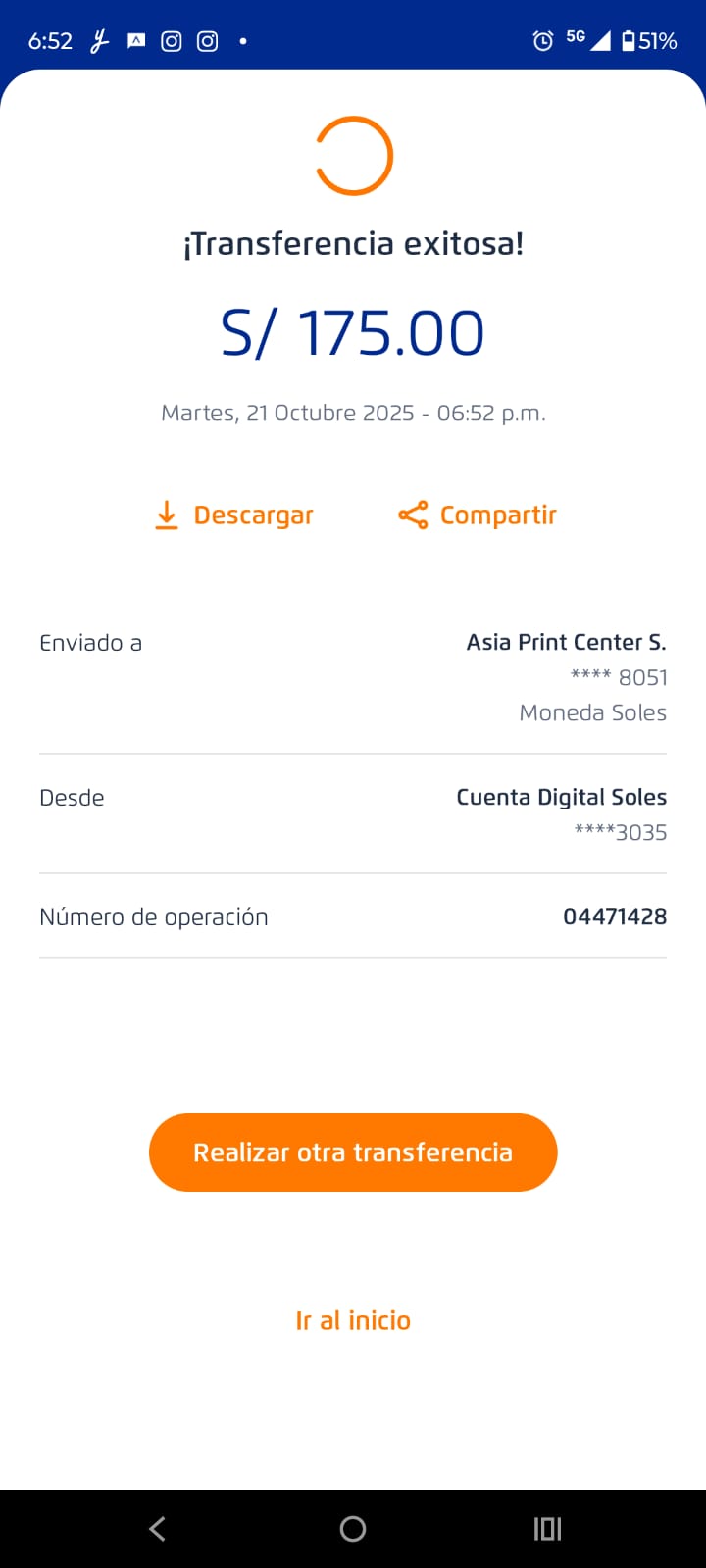Image resolution: width=706 pixels, height=1568 pixels.
Task: Go to Ir al inicio
Action: point(353,1320)
